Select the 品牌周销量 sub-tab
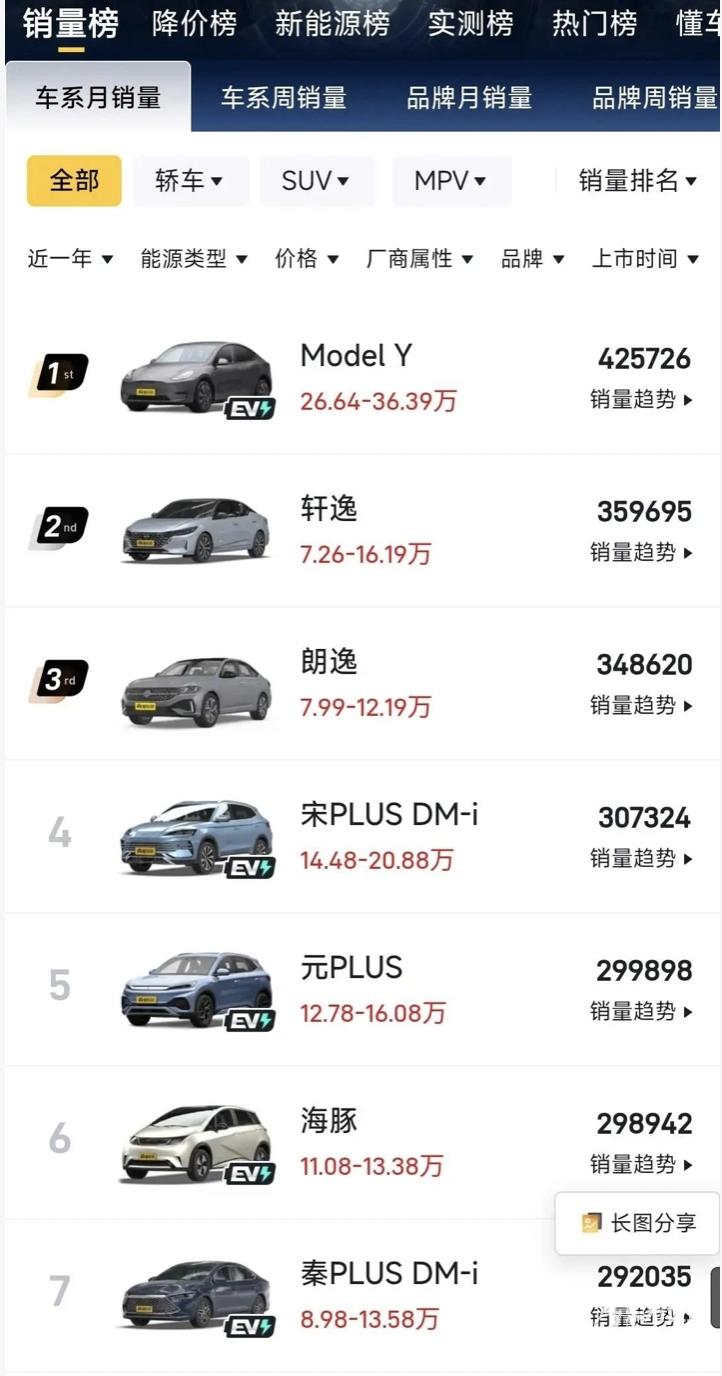The height and width of the screenshot is (1376, 722). [x=655, y=98]
